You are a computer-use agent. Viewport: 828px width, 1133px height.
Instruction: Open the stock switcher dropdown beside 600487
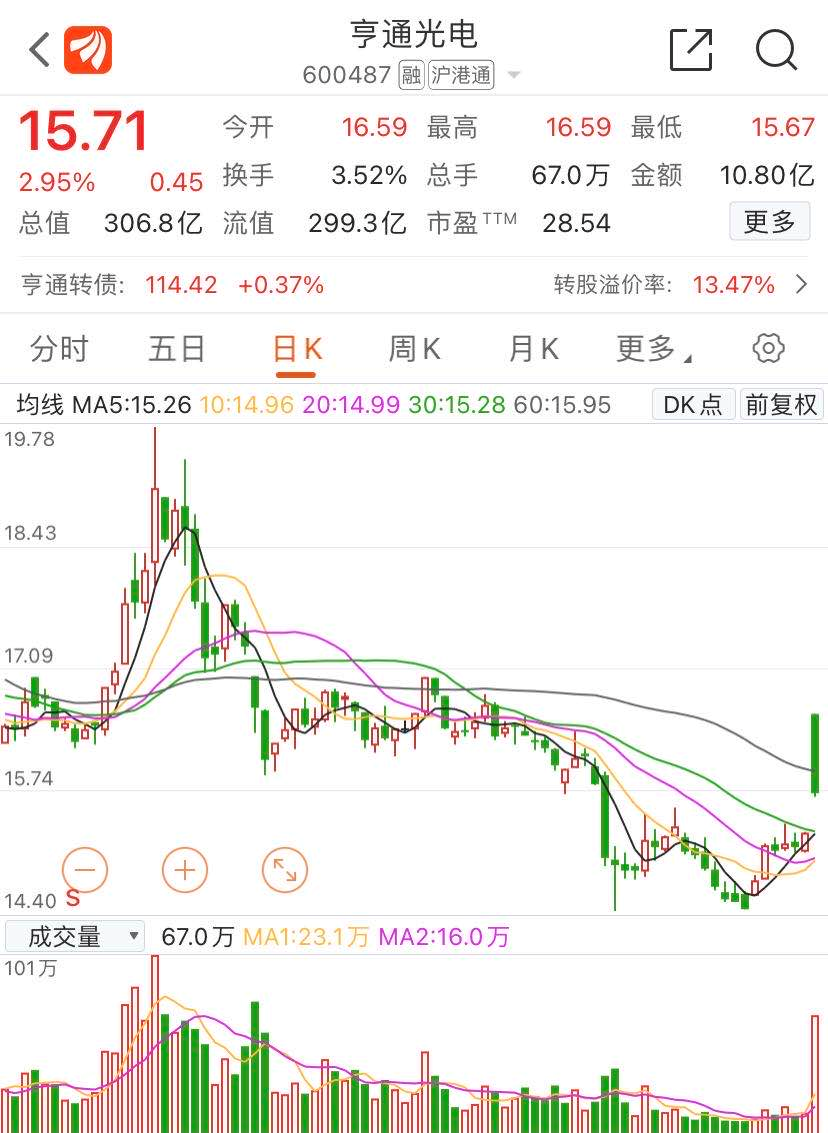coord(514,75)
